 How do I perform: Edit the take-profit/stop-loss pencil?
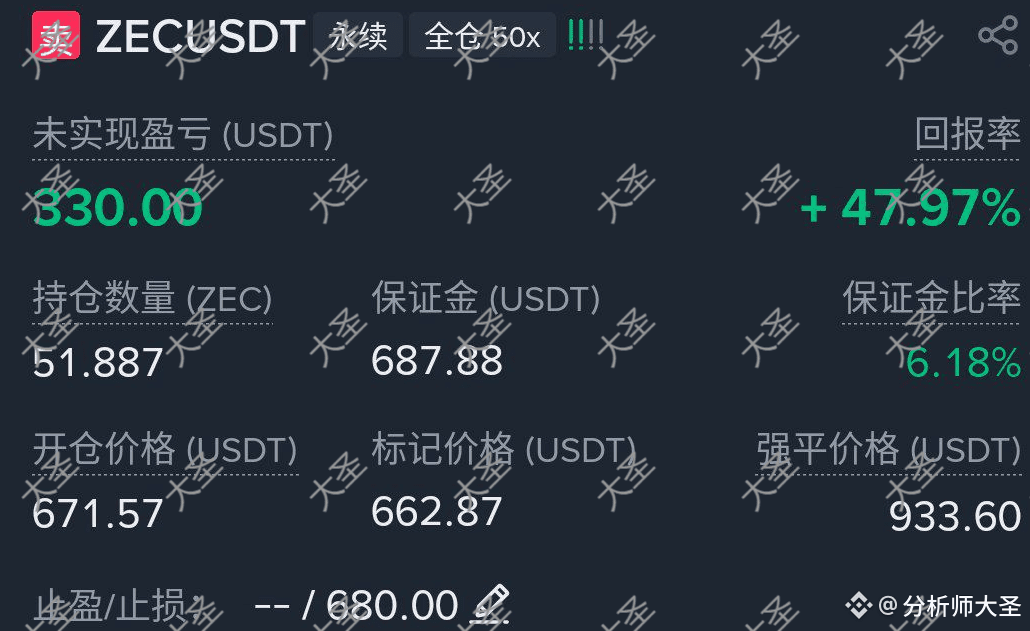(490, 603)
